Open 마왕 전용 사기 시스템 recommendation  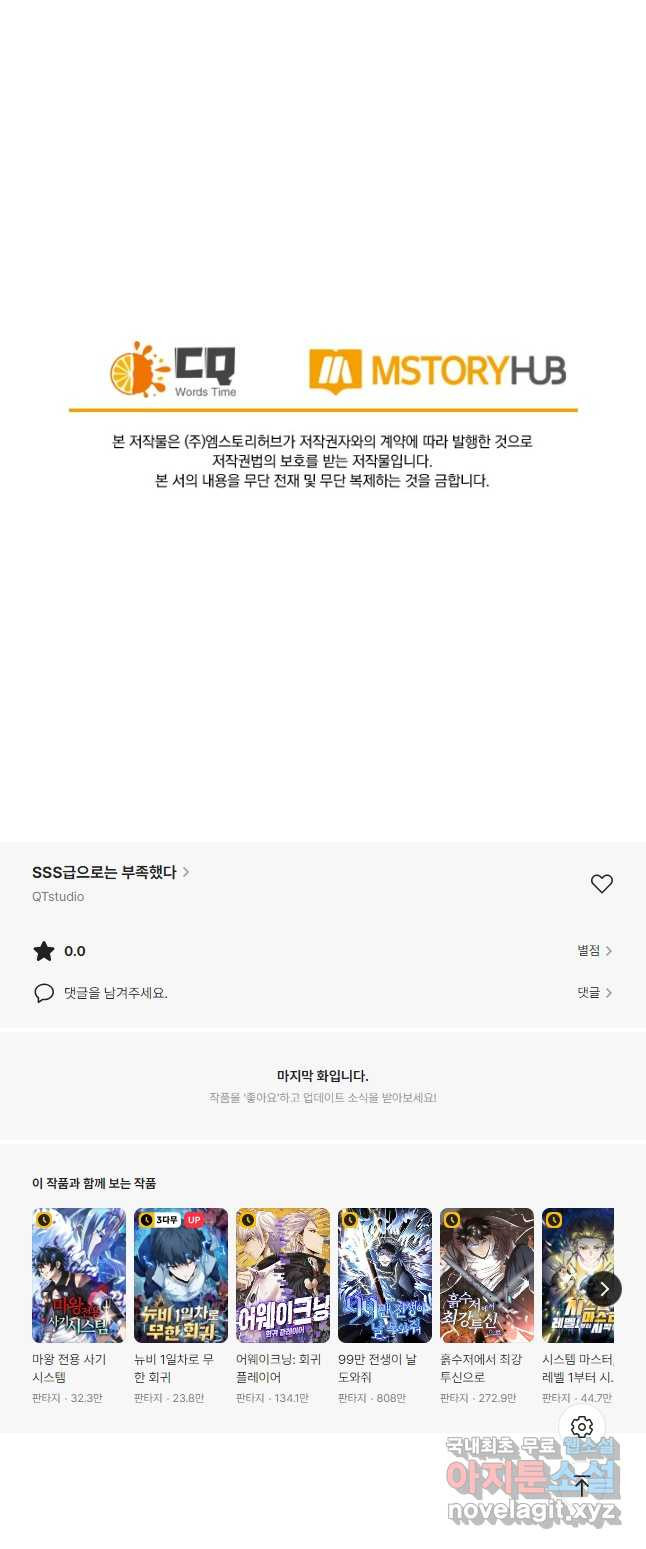coord(79,1275)
